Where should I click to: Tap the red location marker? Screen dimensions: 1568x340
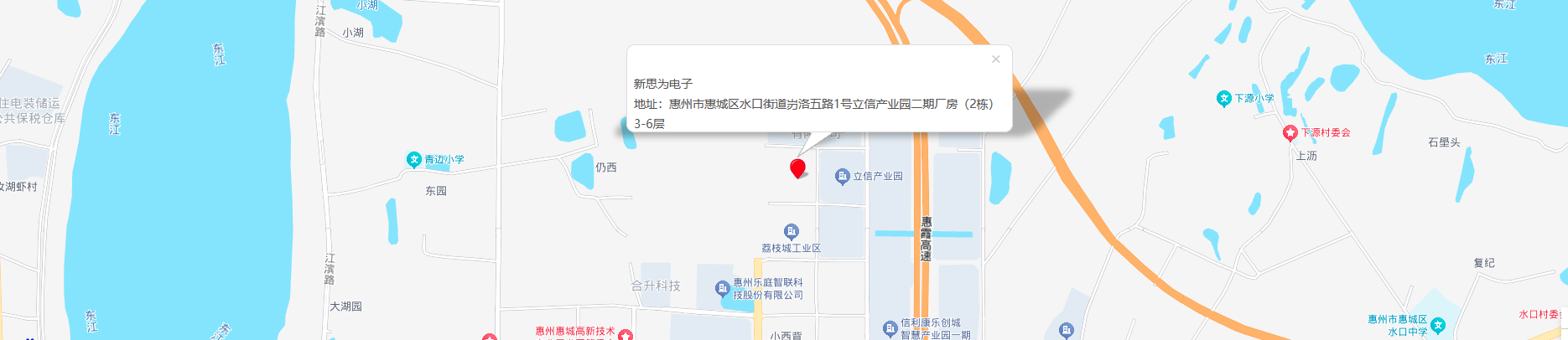pos(797,167)
